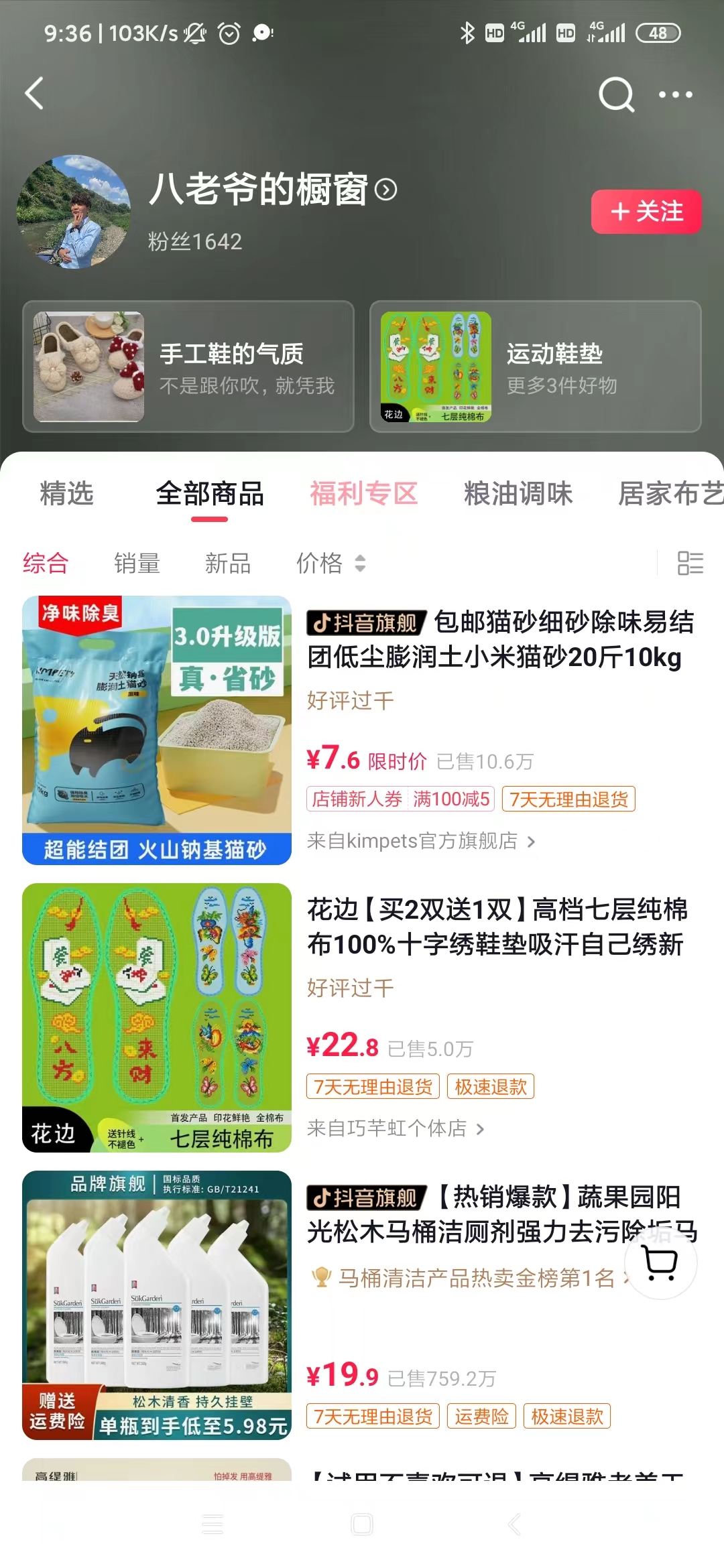Switch to the 福利专区 tab
The height and width of the screenshot is (1568, 724).
364,494
